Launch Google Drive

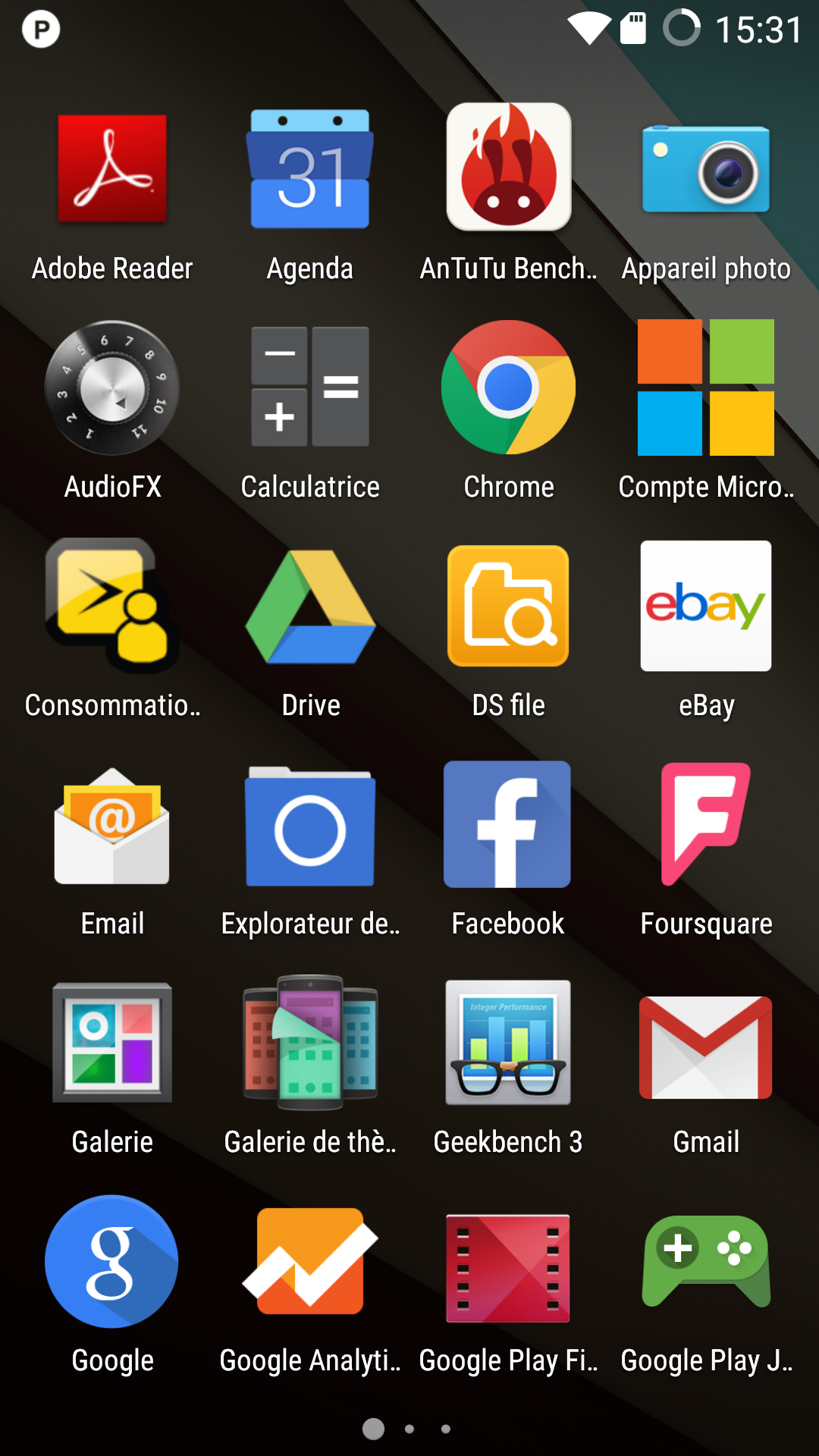coord(310,607)
